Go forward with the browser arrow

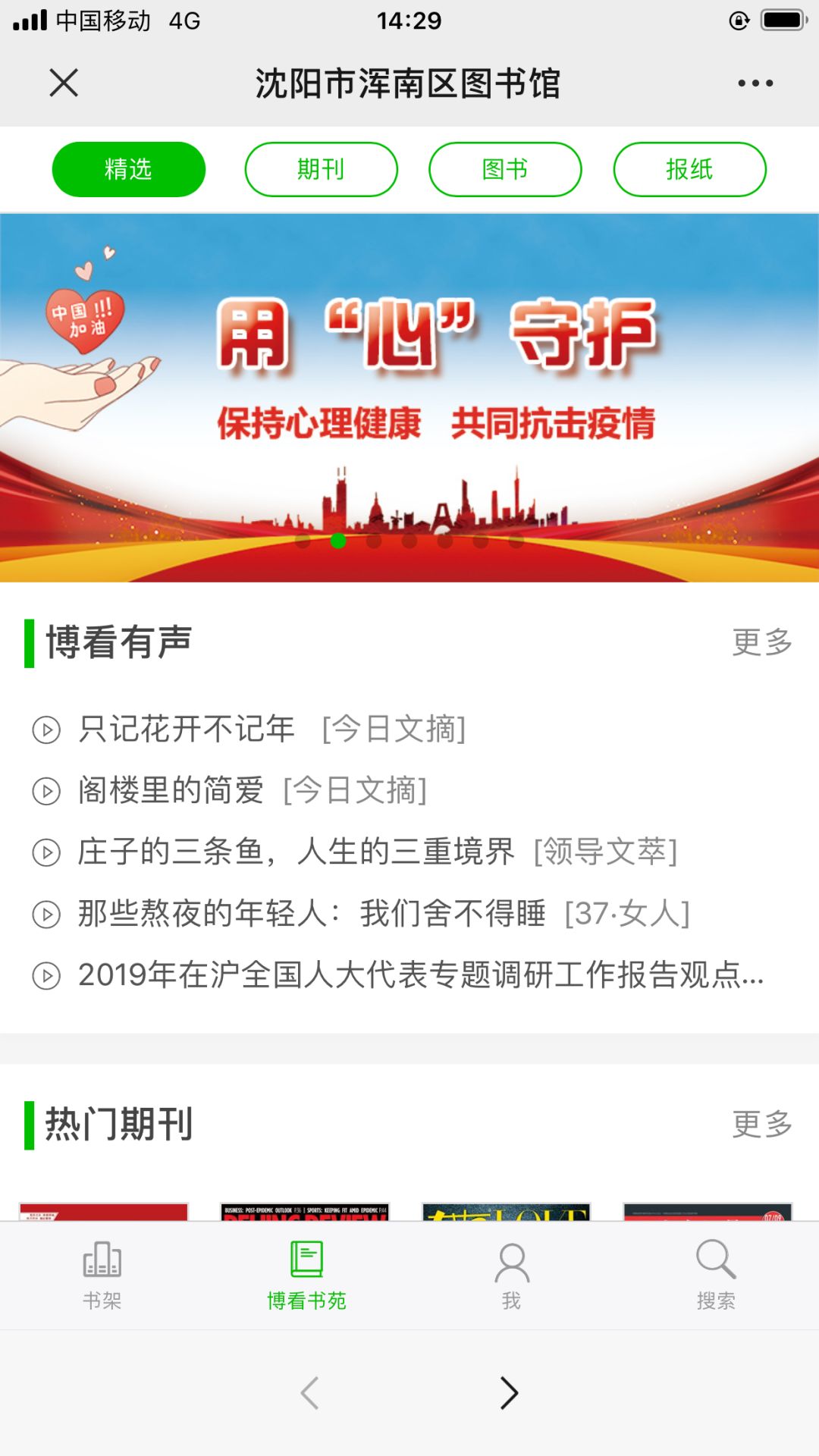(509, 1392)
